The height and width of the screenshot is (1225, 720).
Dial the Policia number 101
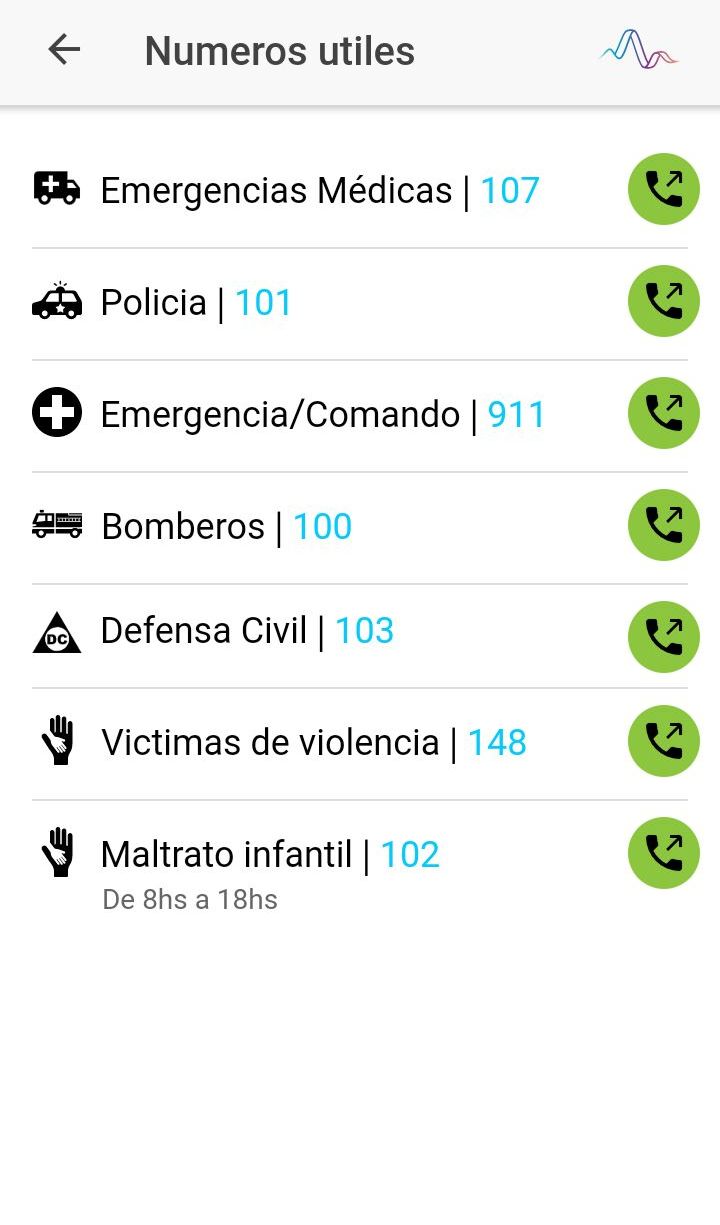pyautogui.click(x=663, y=301)
